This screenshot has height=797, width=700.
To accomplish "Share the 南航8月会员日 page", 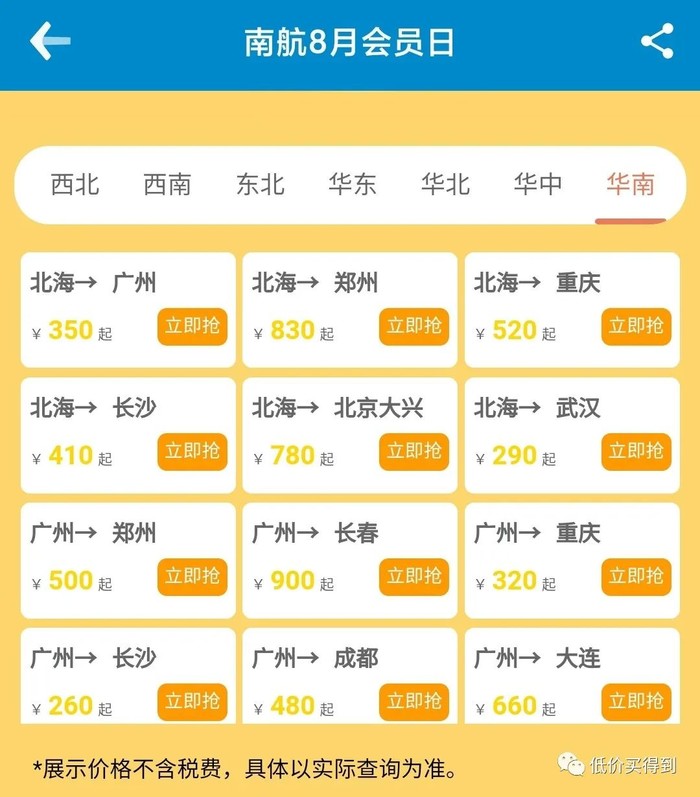I will tap(657, 42).
